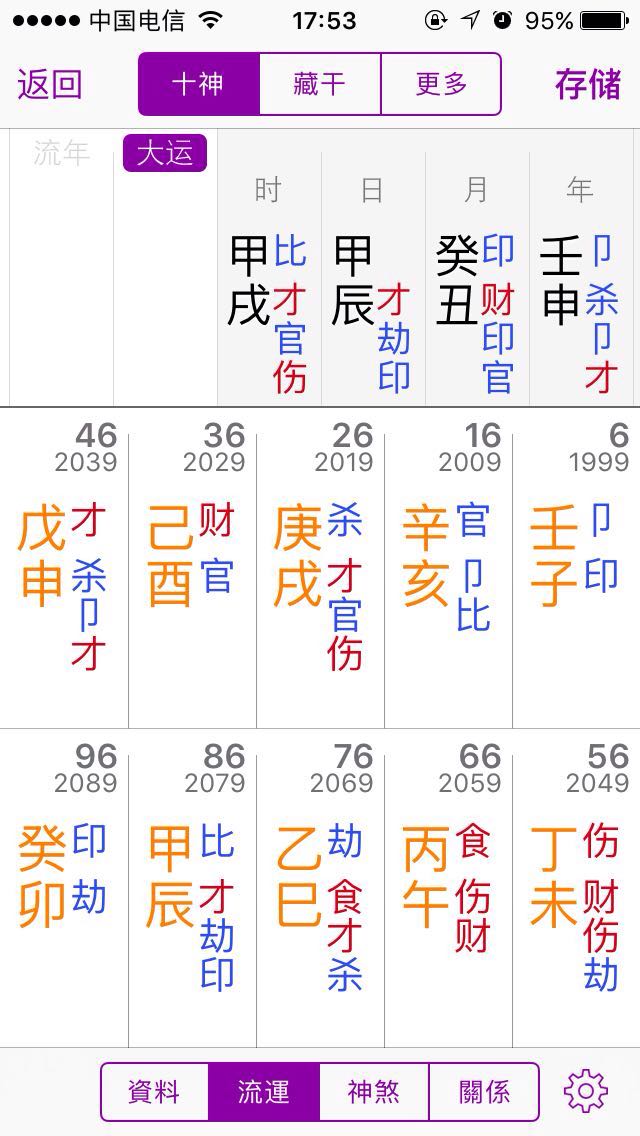Switch to the 藏干 segment
This screenshot has width=640, height=1136.
coord(320,84)
